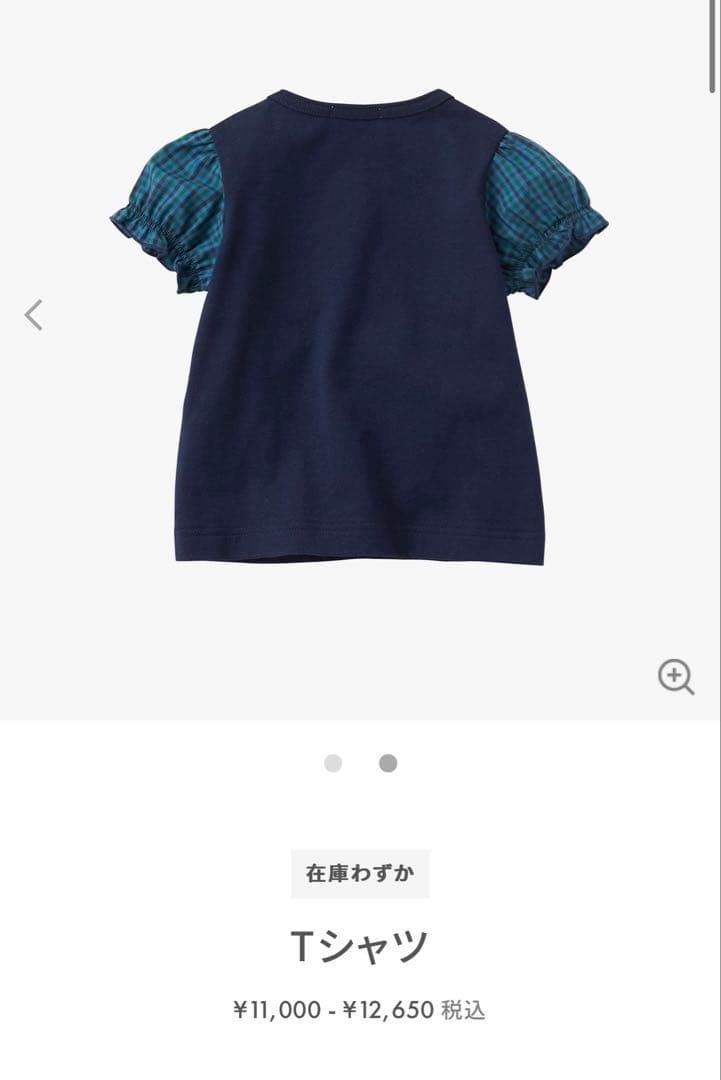Switch carousel slides using the gray dot
The height and width of the screenshot is (1080, 721).
pyautogui.click(x=332, y=764)
